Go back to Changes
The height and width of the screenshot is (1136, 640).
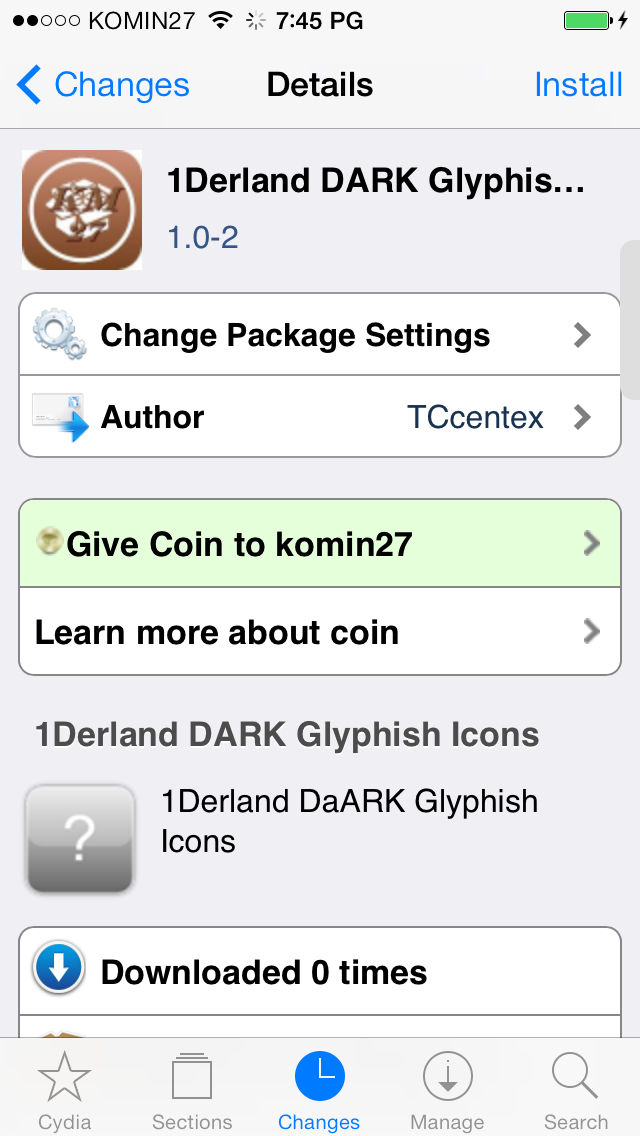point(103,85)
